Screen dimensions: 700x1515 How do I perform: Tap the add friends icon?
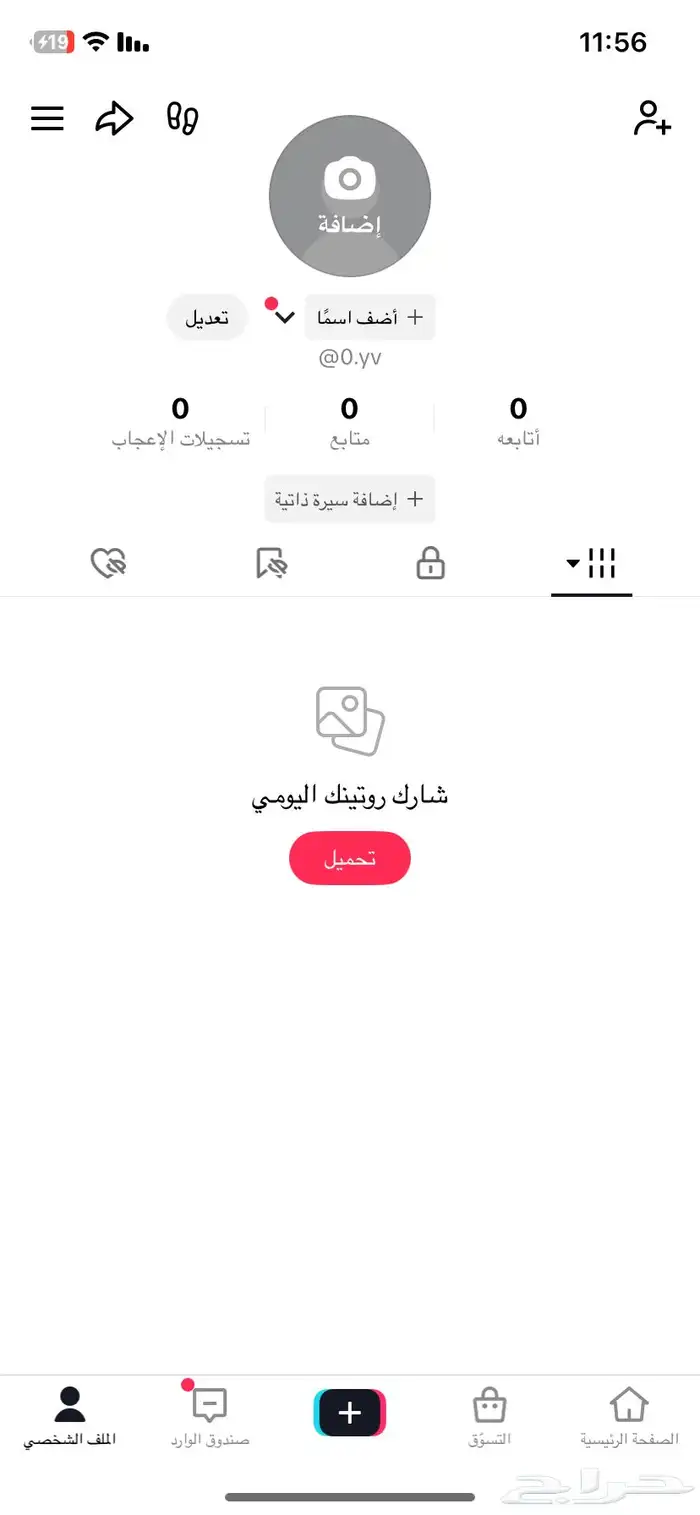[651, 118]
